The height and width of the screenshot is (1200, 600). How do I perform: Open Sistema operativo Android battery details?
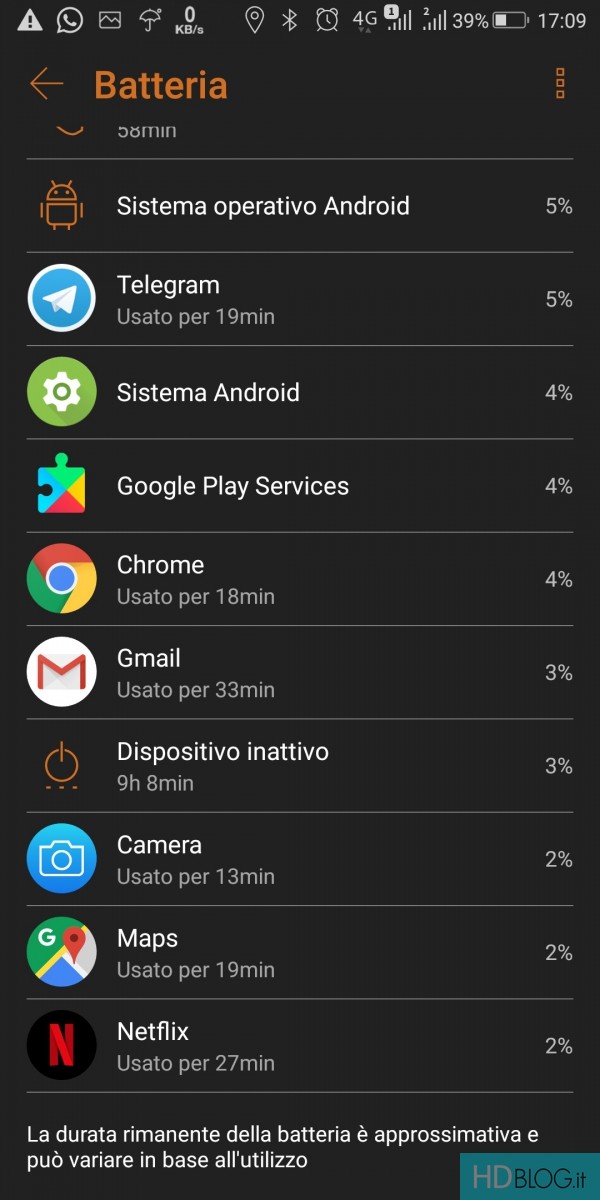click(300, 206)
